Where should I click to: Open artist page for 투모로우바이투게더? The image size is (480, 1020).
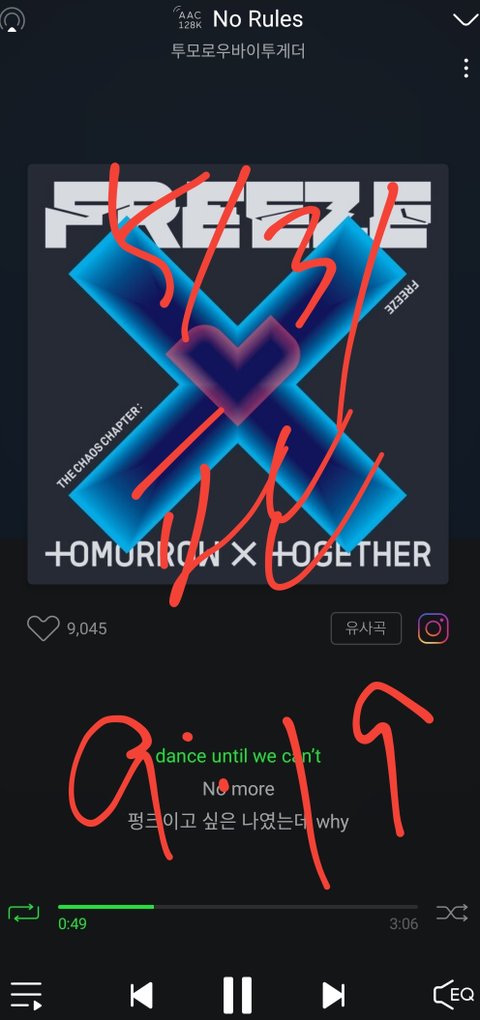coord(238,51)
